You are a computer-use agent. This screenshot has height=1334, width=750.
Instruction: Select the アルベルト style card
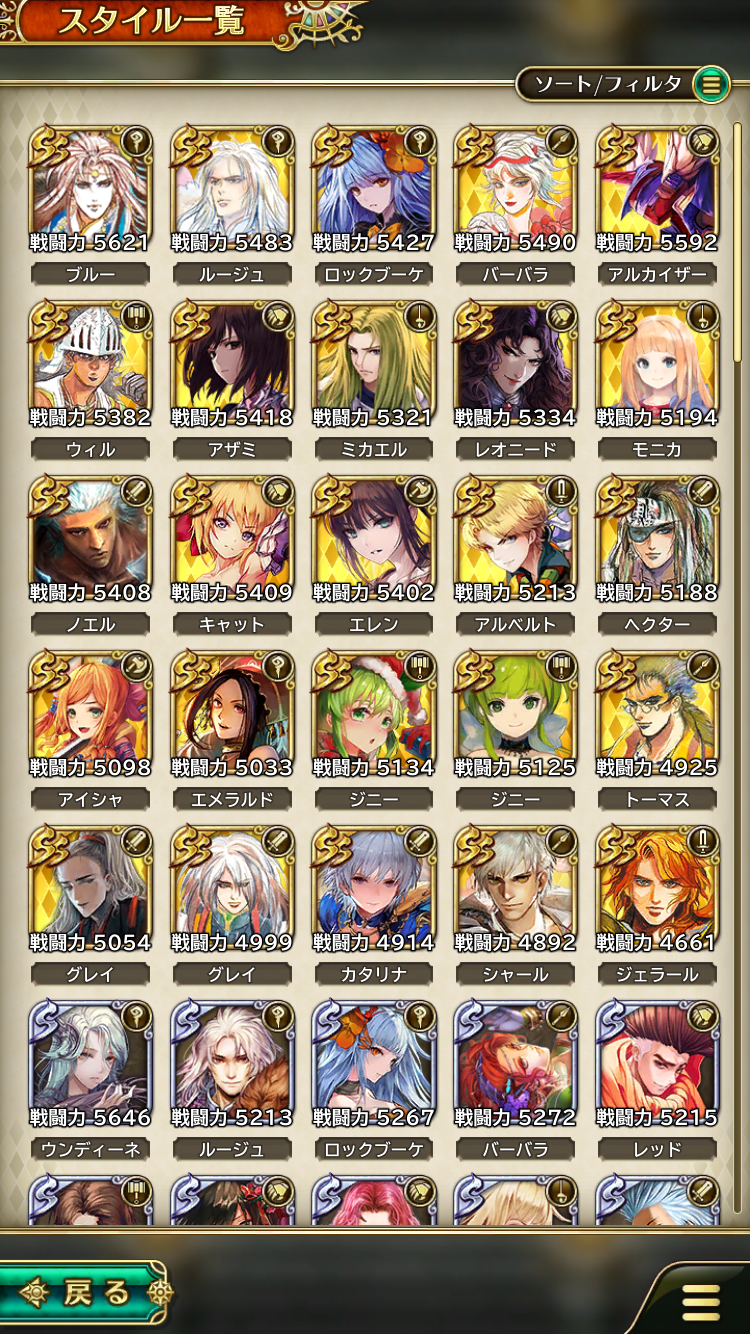pyautogui.click(x=515, y=540)
